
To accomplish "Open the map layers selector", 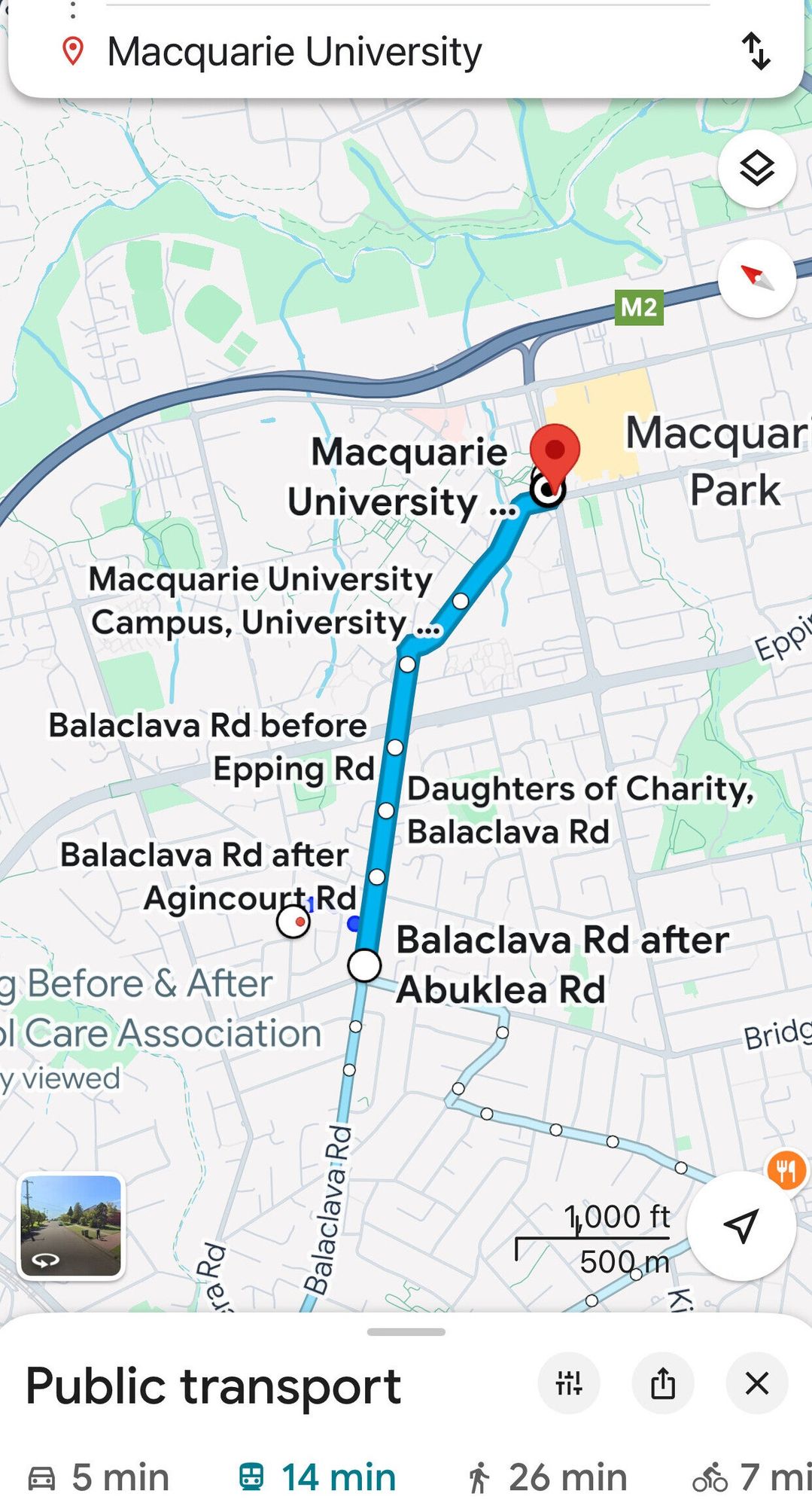I will pyautogui.click(x=756, y=169).
